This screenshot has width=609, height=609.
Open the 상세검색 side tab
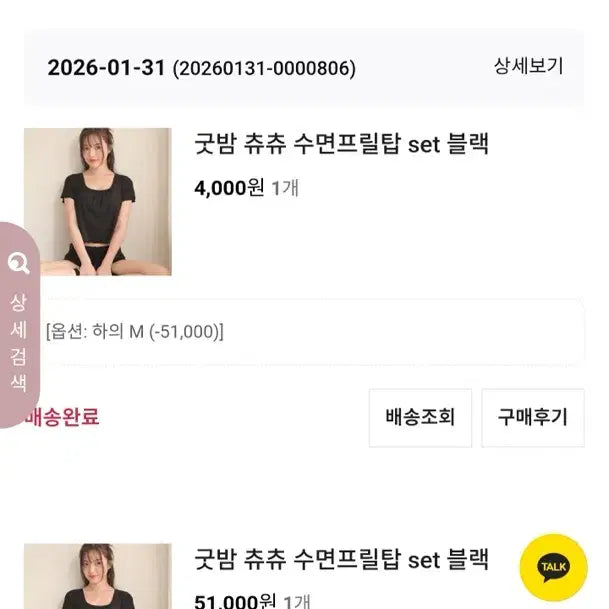(19, 325)
